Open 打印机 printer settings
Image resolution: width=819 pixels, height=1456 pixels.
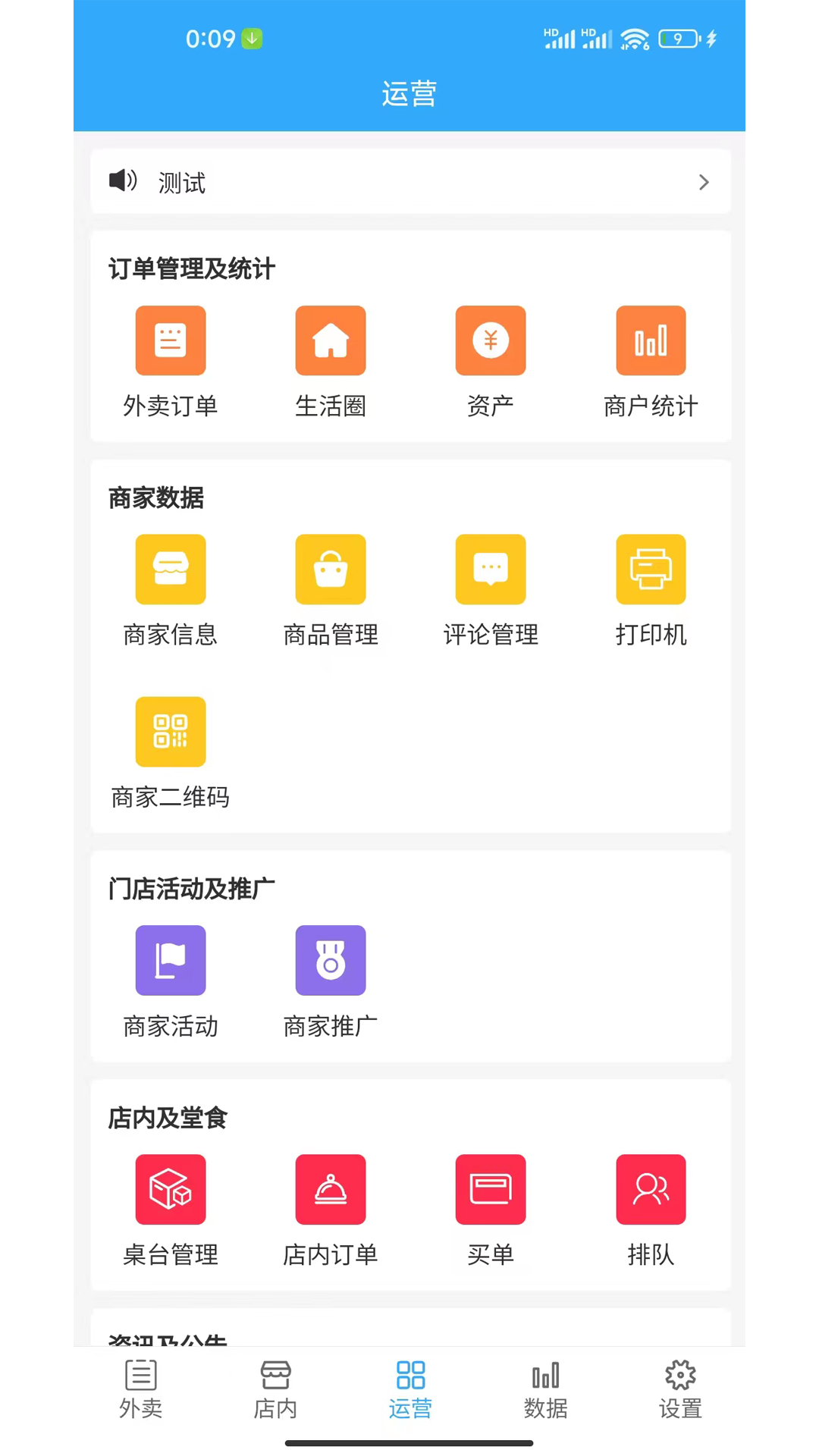pos(651,591)
